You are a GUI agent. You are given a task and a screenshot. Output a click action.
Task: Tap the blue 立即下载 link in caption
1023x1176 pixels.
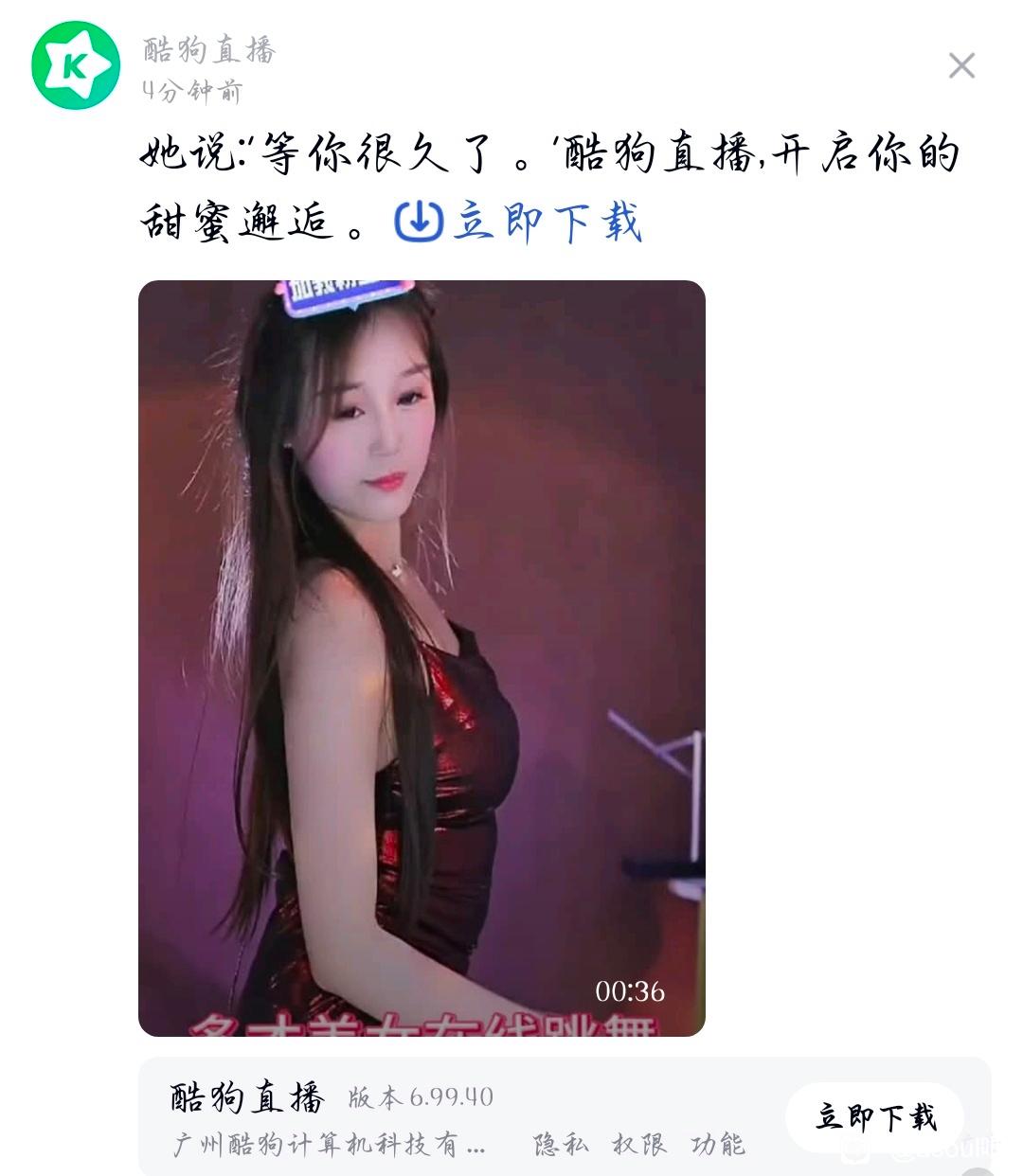519,223
